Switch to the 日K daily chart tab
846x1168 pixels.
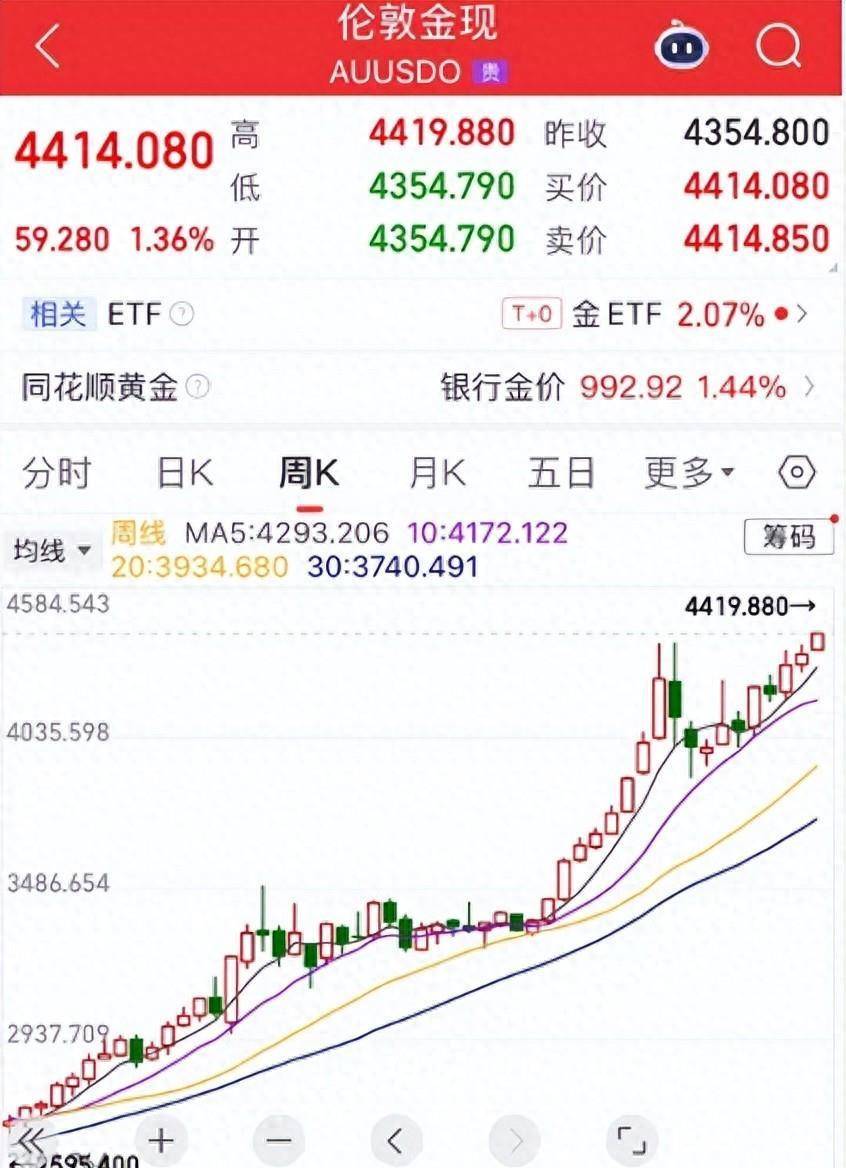[182, 471]
